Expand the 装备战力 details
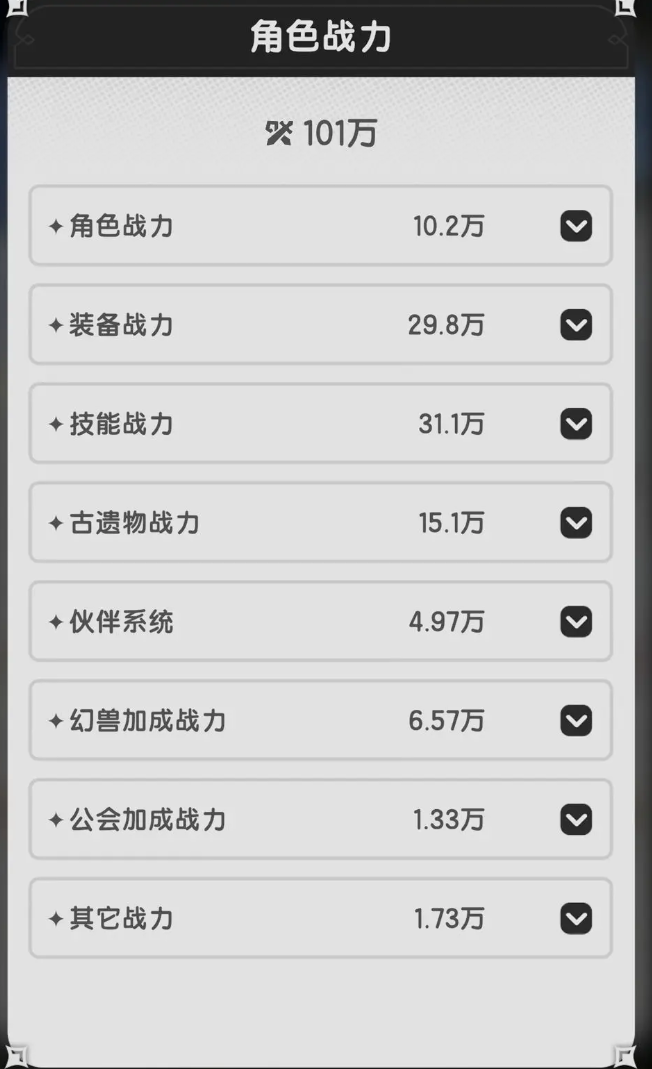 click(576, 325)
